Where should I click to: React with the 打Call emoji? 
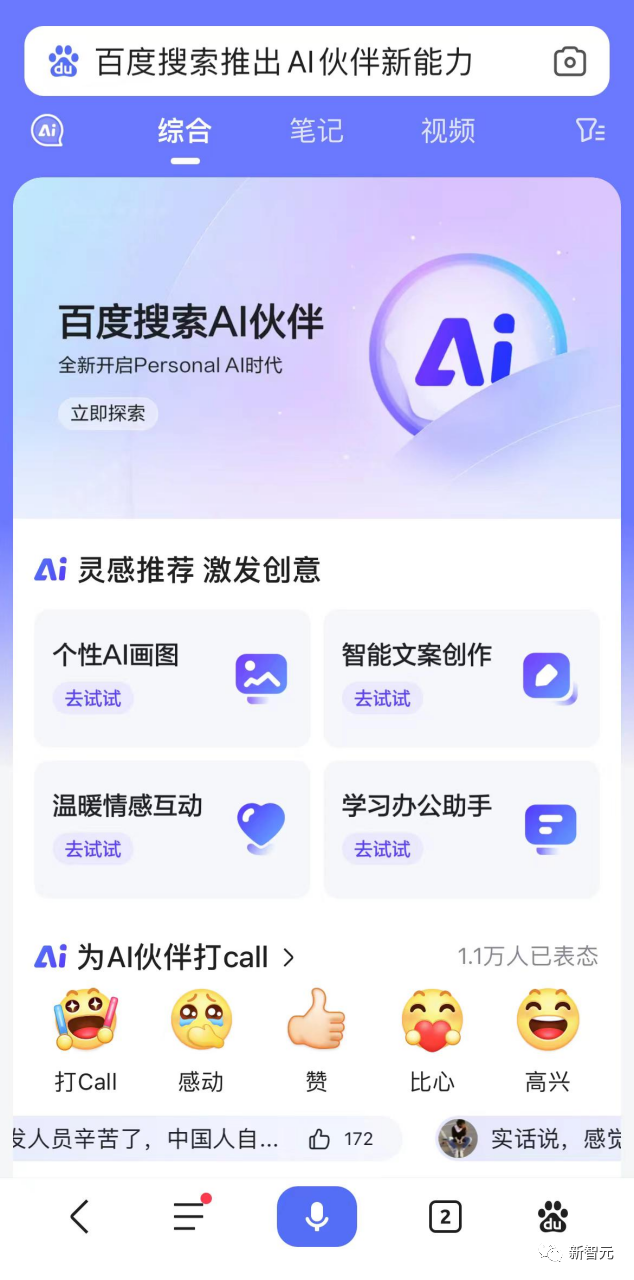[85, 1022]
